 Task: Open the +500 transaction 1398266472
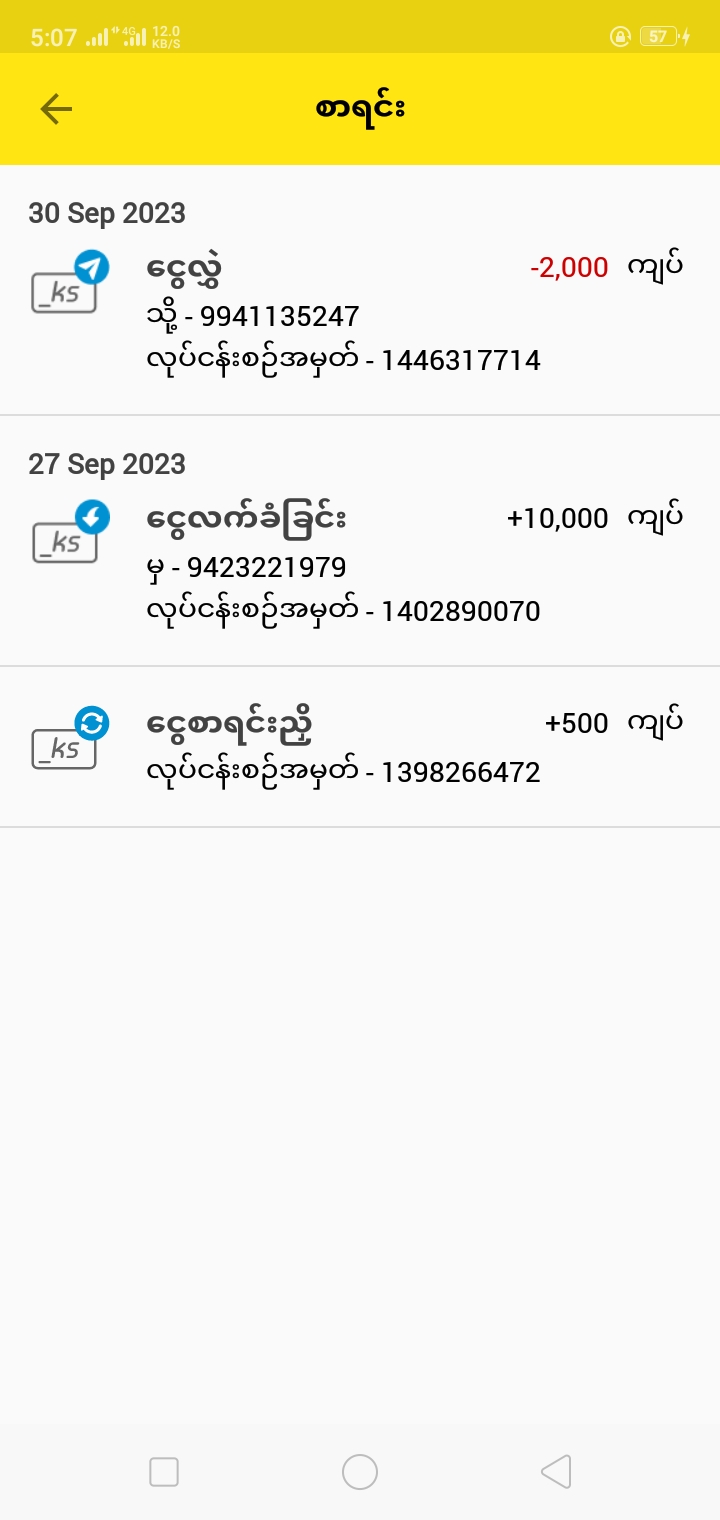(x=360, y=746)
